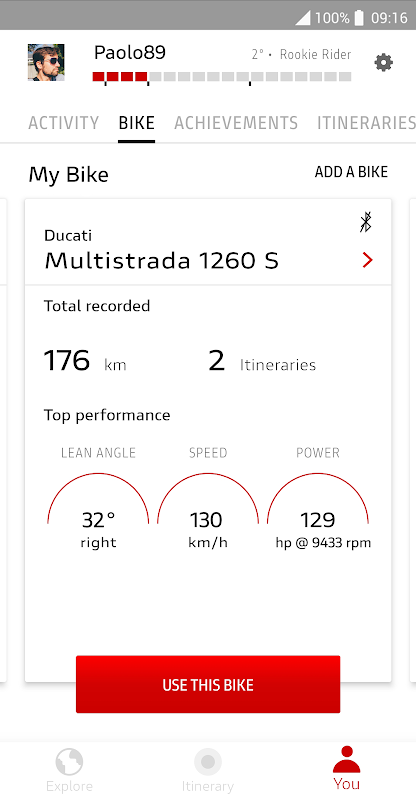Open Explore in the bottom navigation
This screenshot has width=416, height=800.
pos(69,770)
